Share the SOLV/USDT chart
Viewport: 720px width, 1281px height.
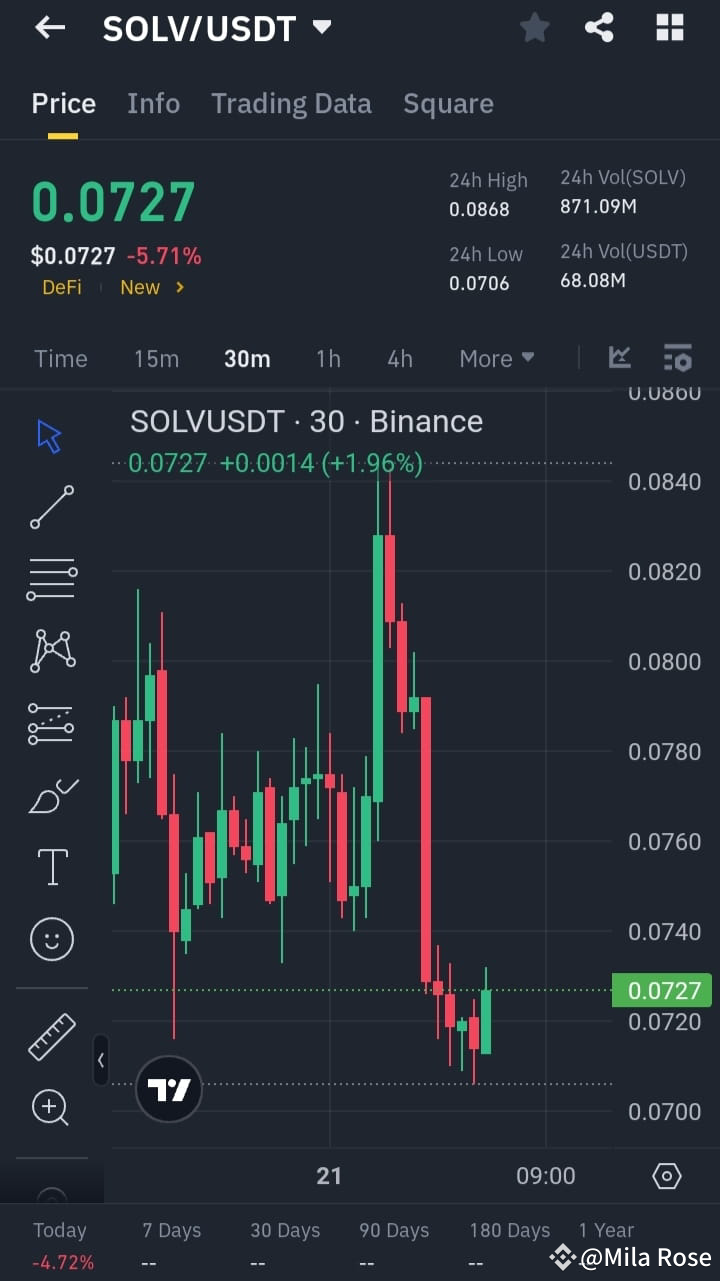599,27
